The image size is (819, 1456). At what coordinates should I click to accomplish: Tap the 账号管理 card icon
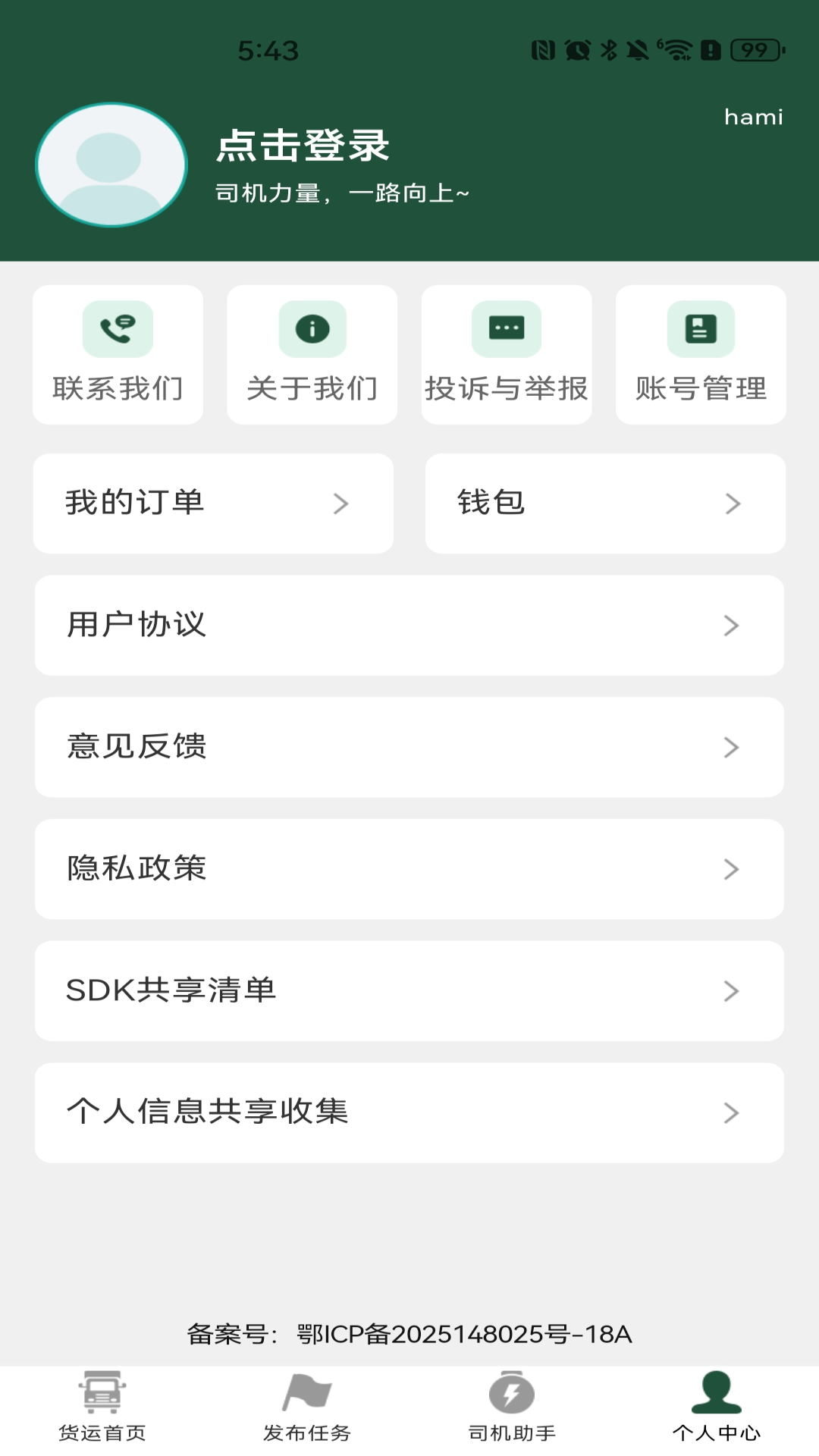click(x=699, y=328)
